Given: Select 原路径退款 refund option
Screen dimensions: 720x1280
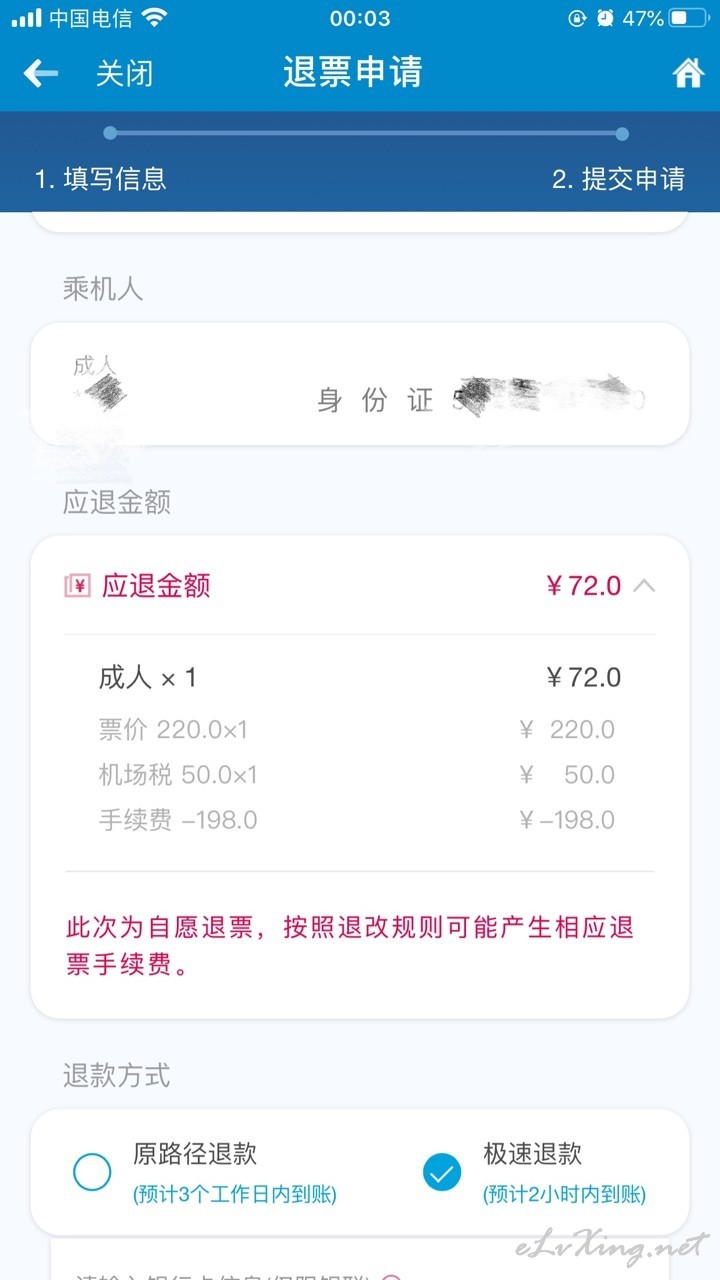Looking at the screenshot, I should [92, 1172].
